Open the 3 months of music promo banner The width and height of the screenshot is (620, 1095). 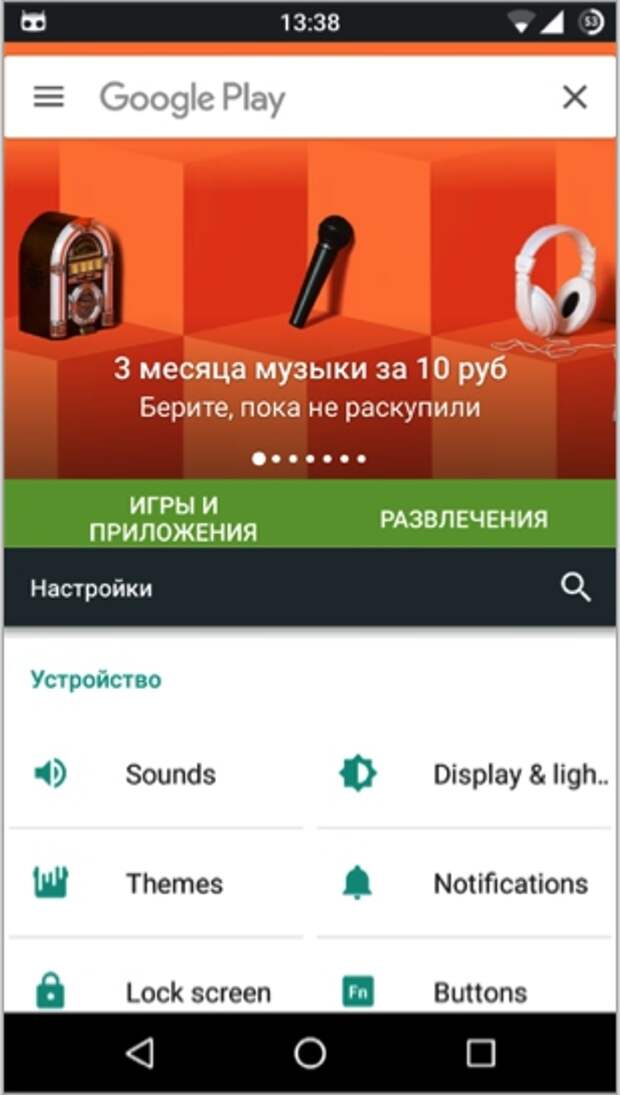pos(310,370)
